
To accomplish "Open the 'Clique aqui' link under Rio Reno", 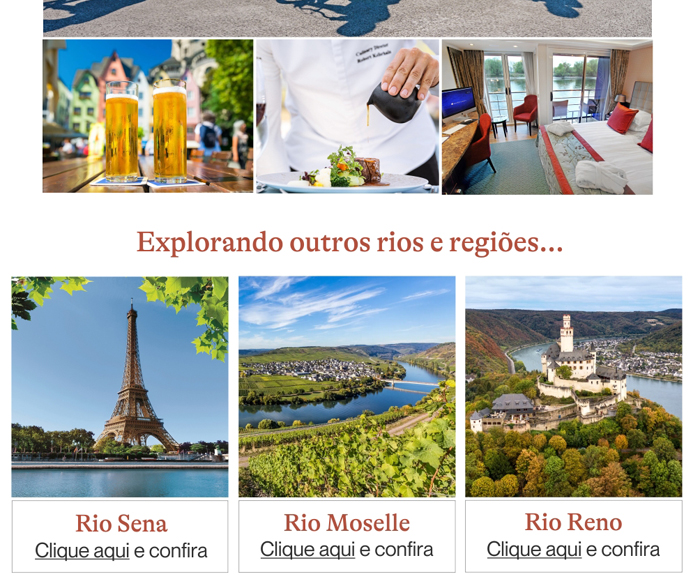I will pos(533,550).
